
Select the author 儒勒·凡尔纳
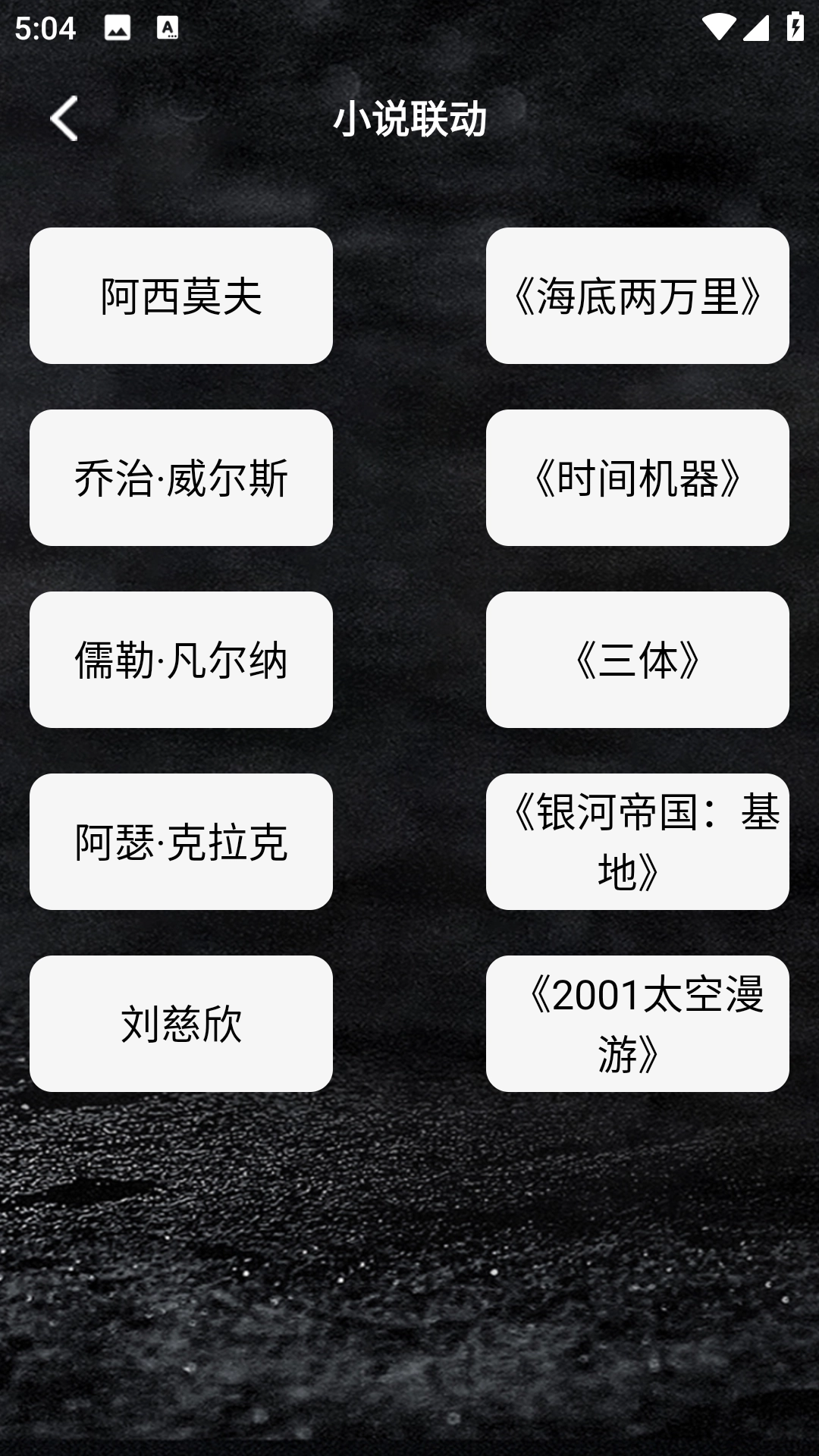pyautogui.click(x=180, y=660)
